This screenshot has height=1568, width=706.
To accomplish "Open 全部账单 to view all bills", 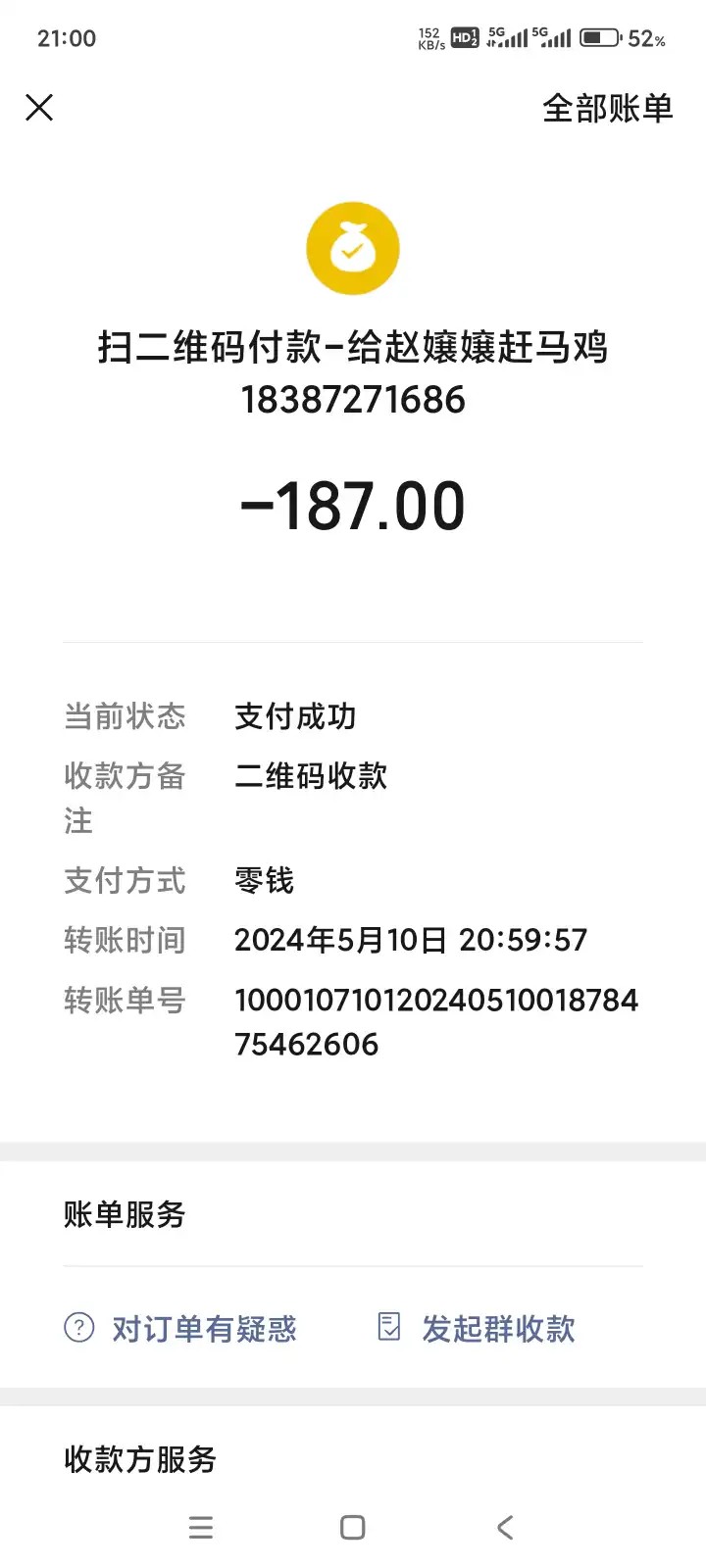I will click(x=607, y=108).
